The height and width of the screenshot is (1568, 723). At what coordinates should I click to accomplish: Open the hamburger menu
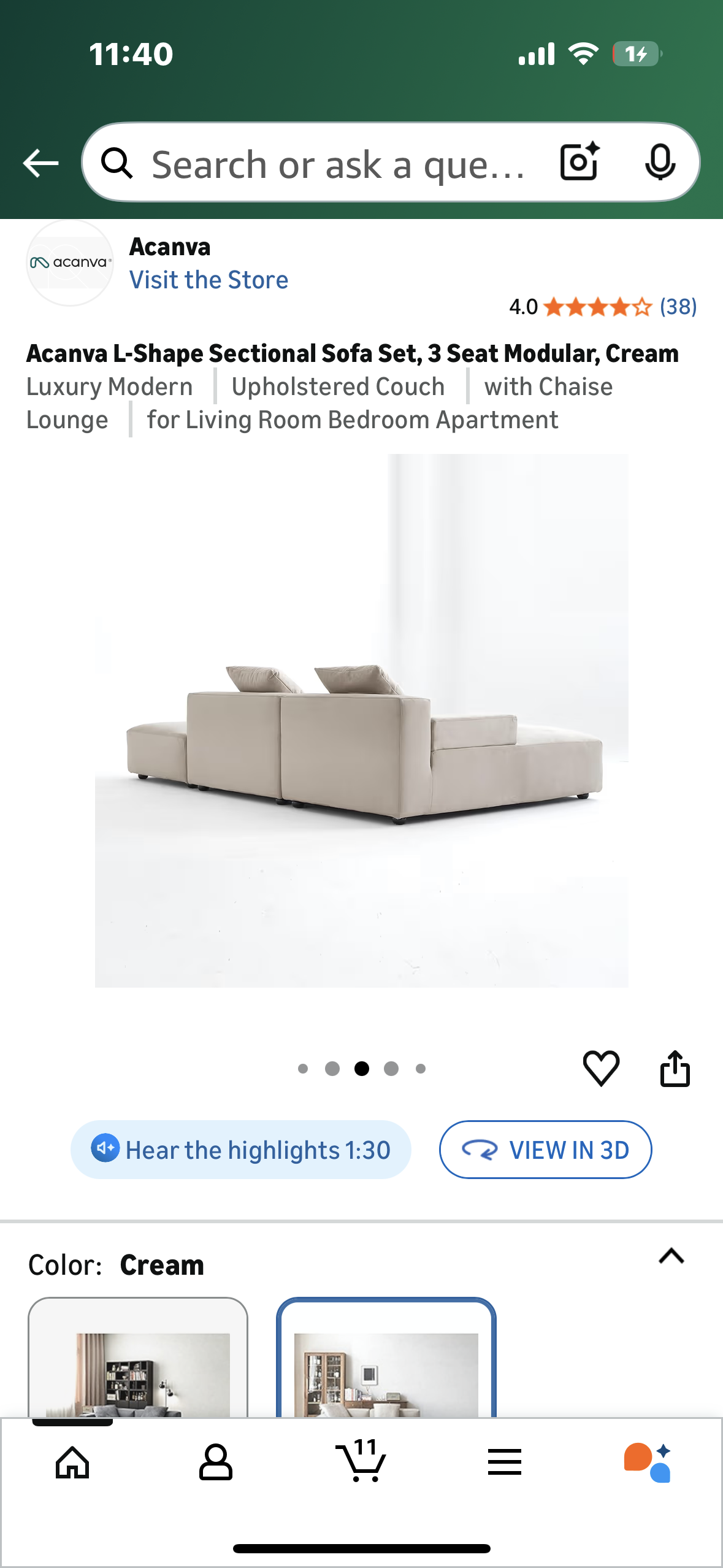tap(504, 1462)
